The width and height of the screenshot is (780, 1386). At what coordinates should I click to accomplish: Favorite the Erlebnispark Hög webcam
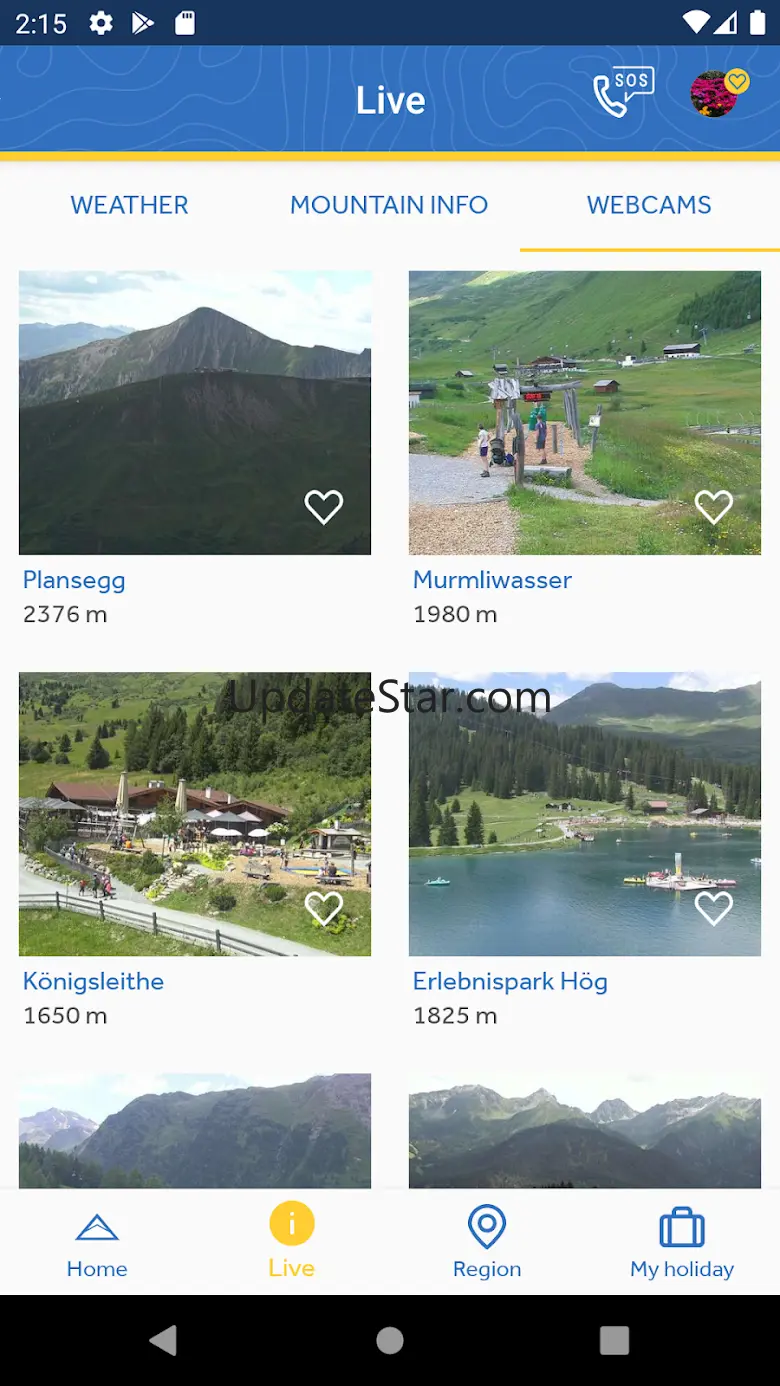[x=713, y=908]
